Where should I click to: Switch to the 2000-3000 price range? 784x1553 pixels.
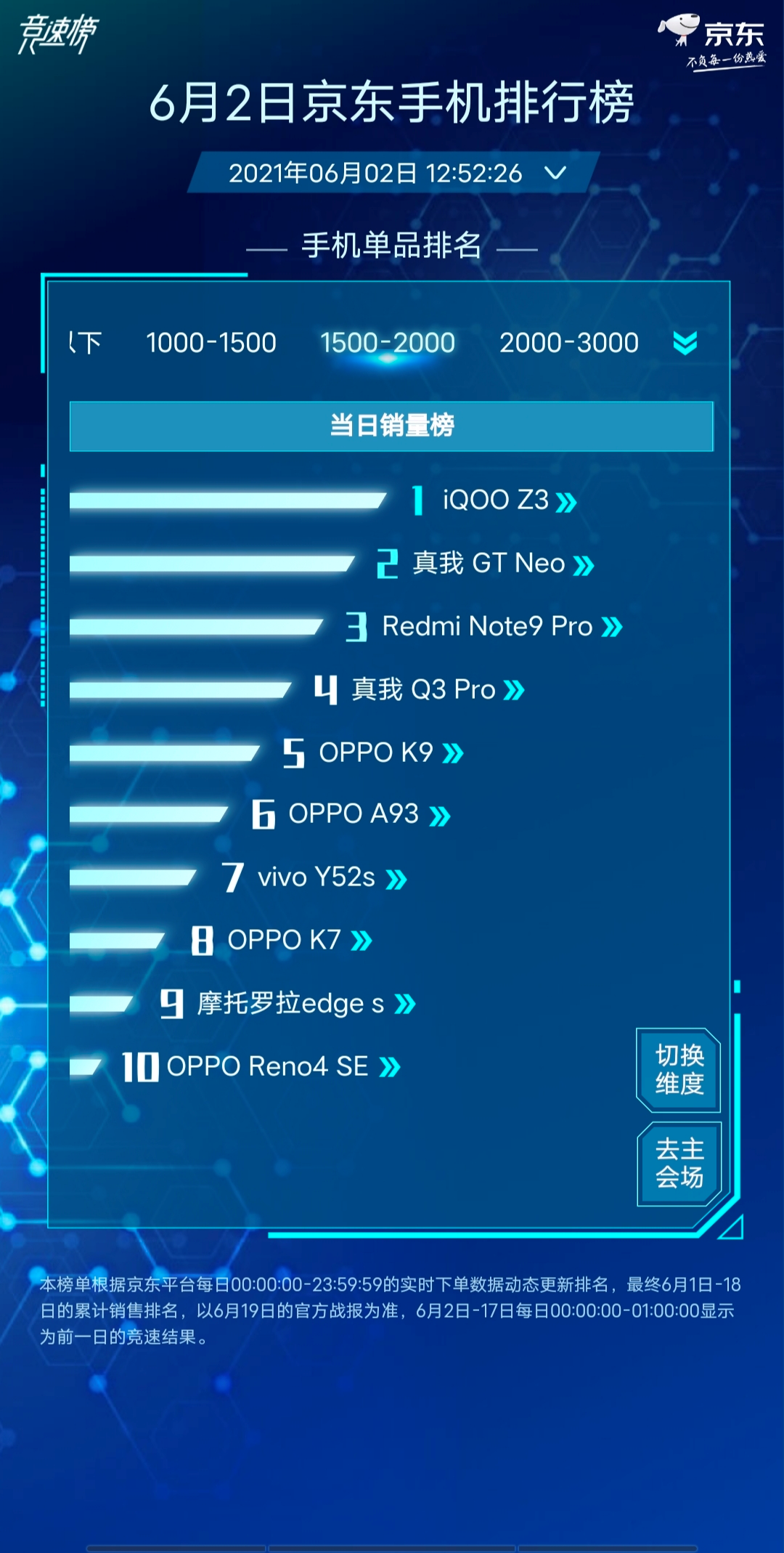(569, 343)
